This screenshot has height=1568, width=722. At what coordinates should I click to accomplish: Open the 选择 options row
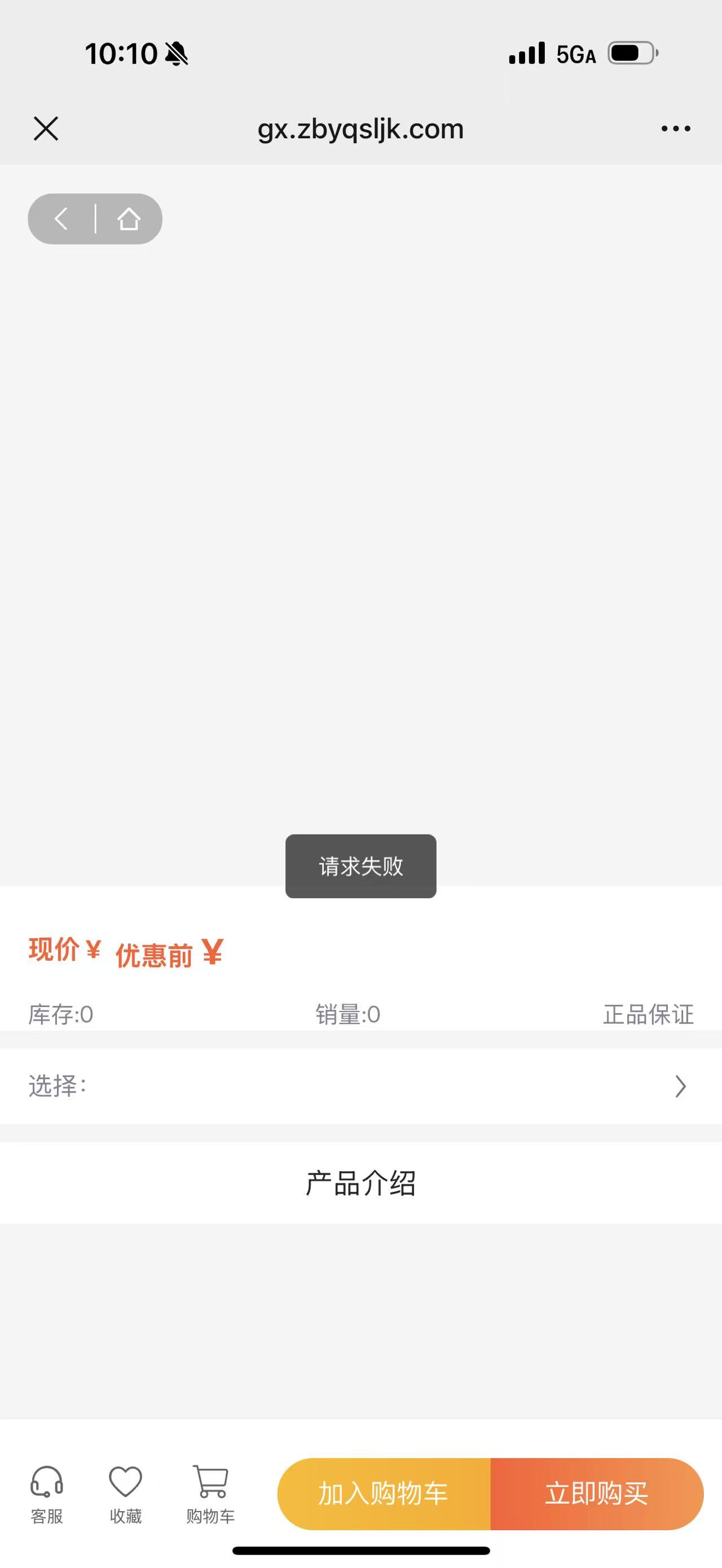[360, 1086]
